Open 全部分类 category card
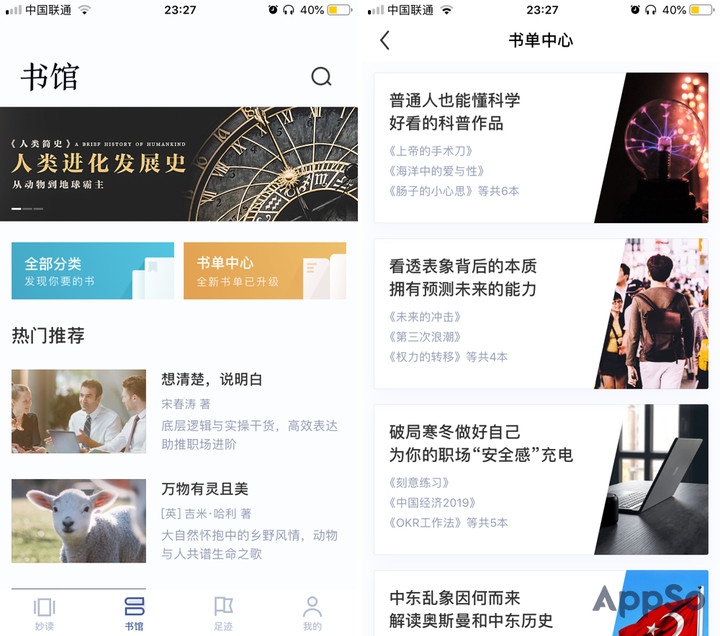The height and width of the screenshot is (636, 720). tap(92, 271)
